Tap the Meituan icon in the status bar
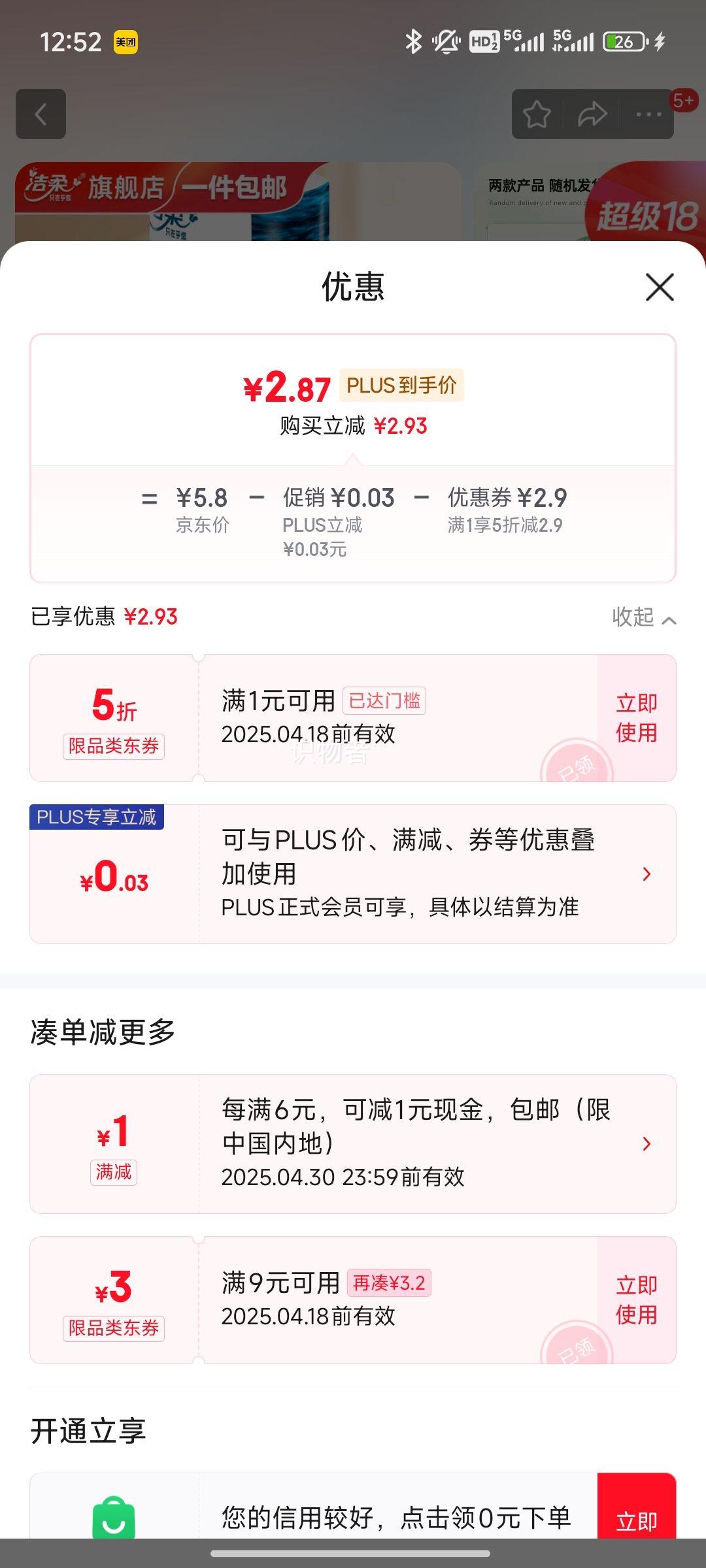The height and width of the screenshot is (1568, 706). click(x=126, y=42)
